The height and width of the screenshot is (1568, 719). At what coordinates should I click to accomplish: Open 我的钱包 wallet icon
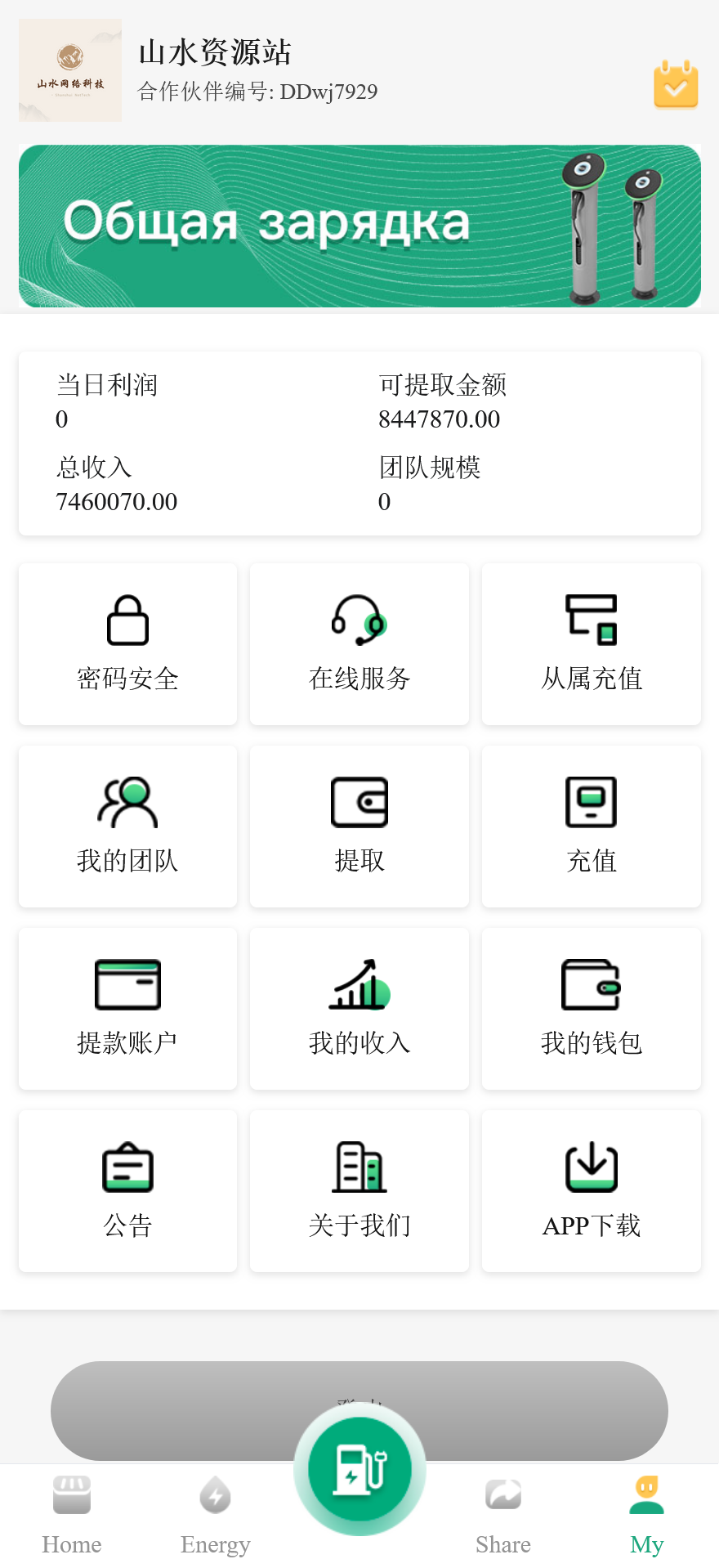click(591, 1009)
